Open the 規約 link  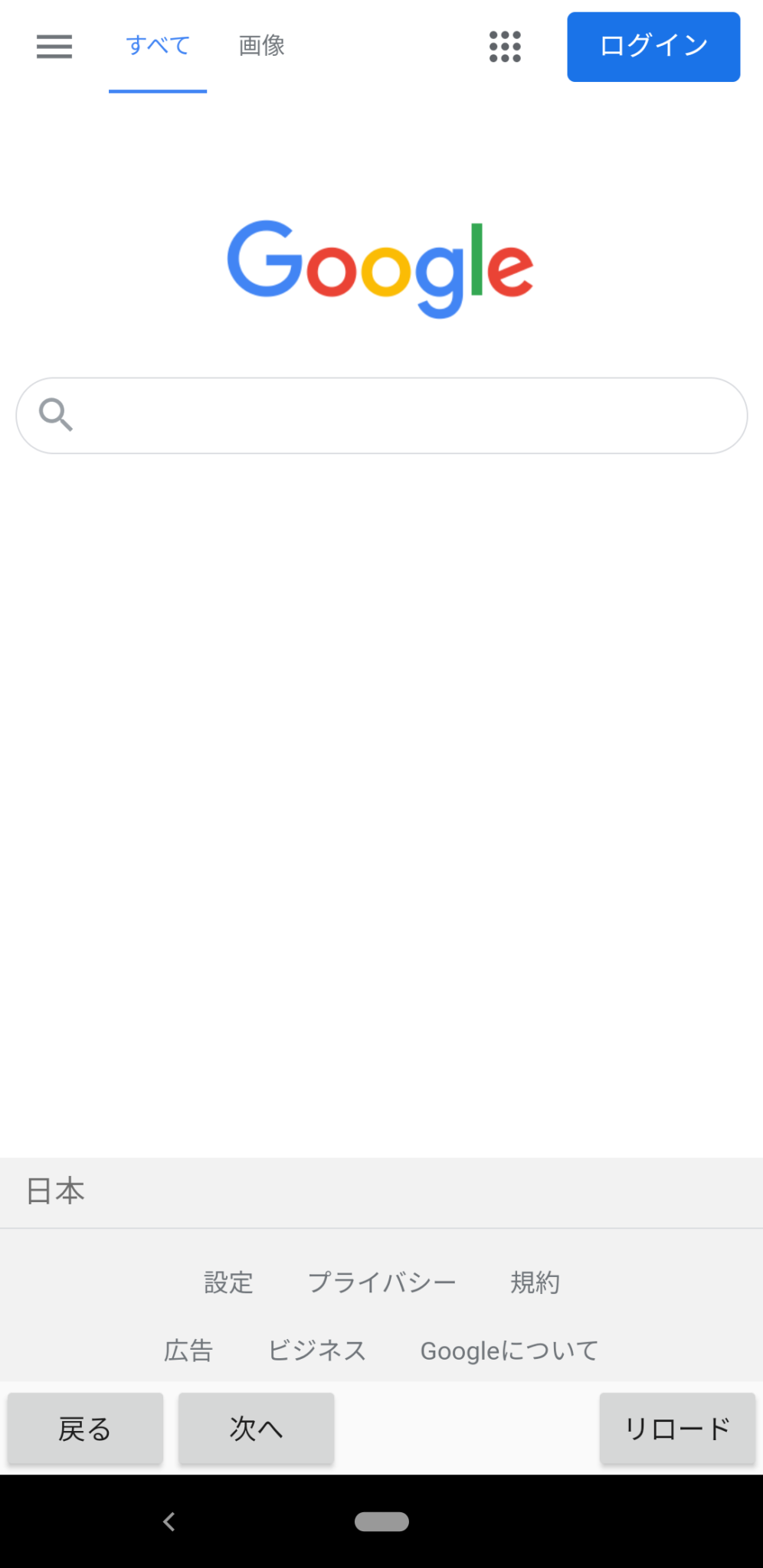tap(535, 1282)
